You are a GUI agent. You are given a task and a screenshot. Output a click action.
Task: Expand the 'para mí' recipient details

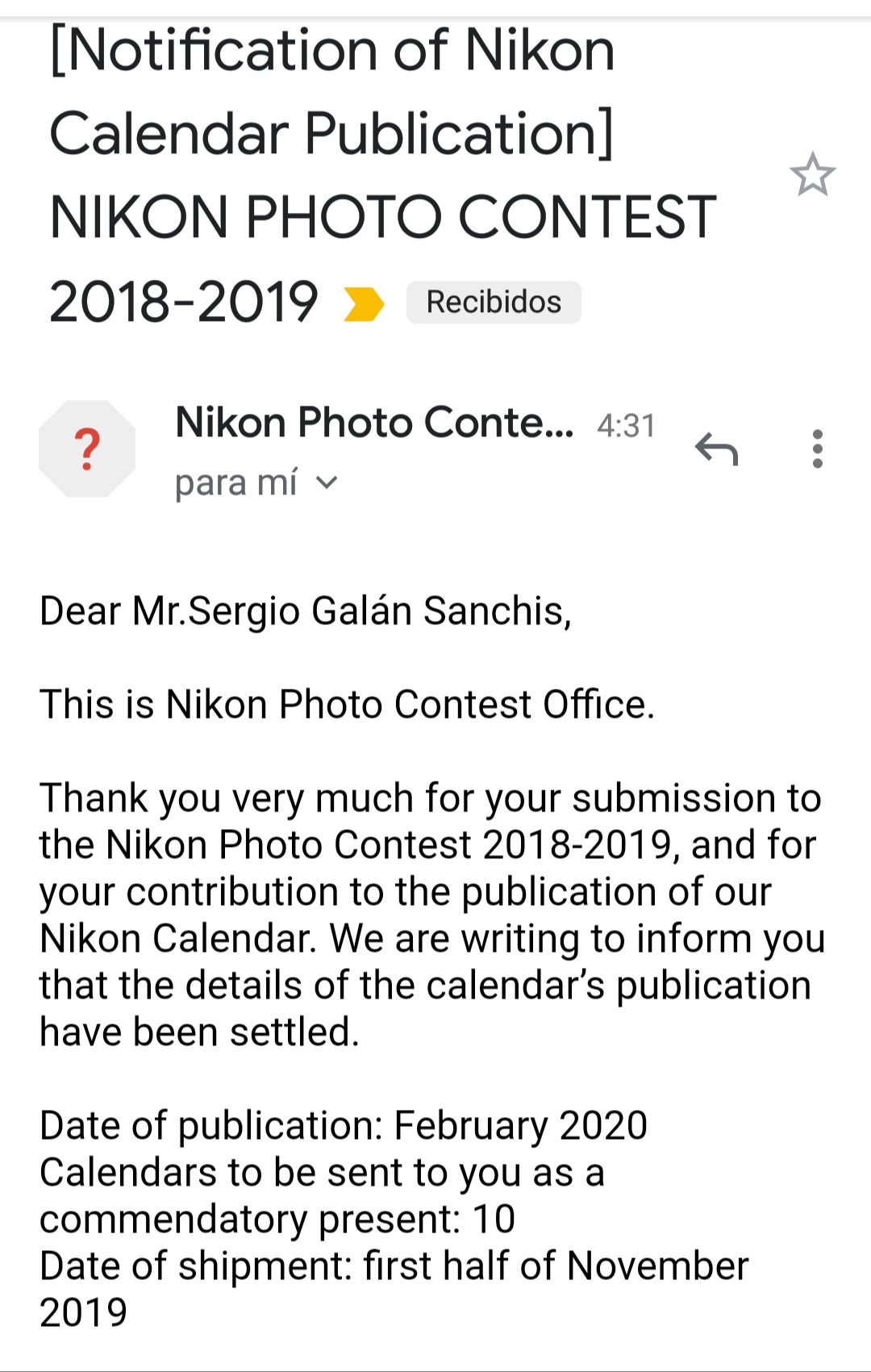[326, 483]
